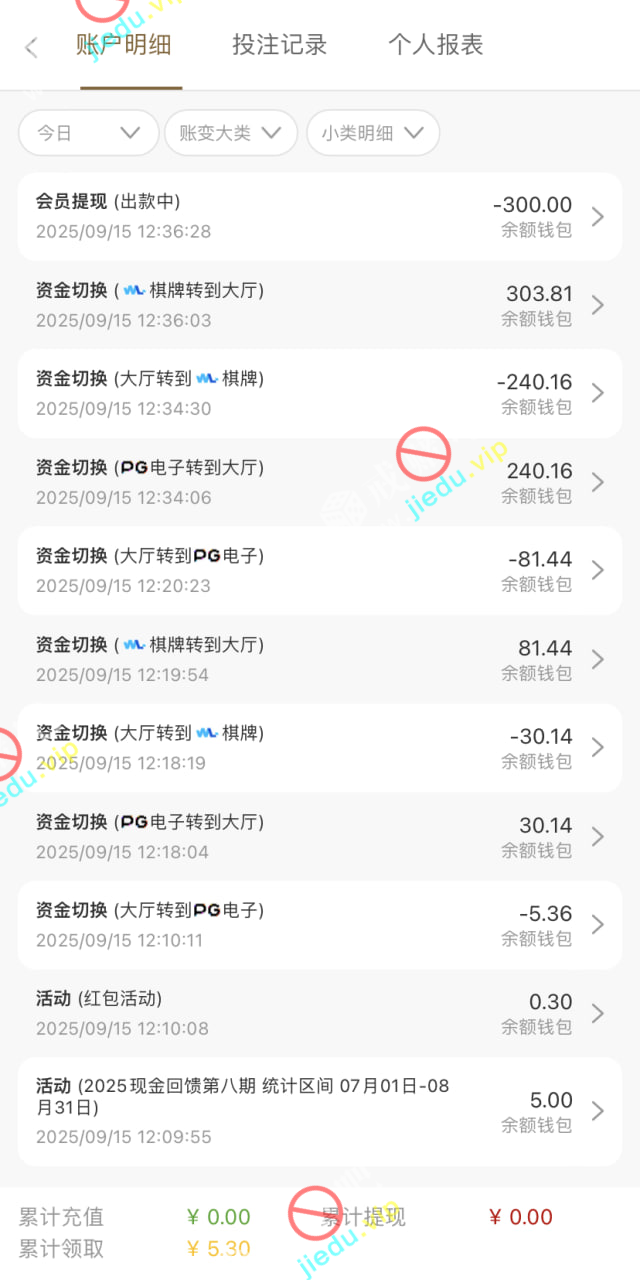640x1280 pixels.
Task: Switch to the 个人报表 tab
Action: pos(435,45)
